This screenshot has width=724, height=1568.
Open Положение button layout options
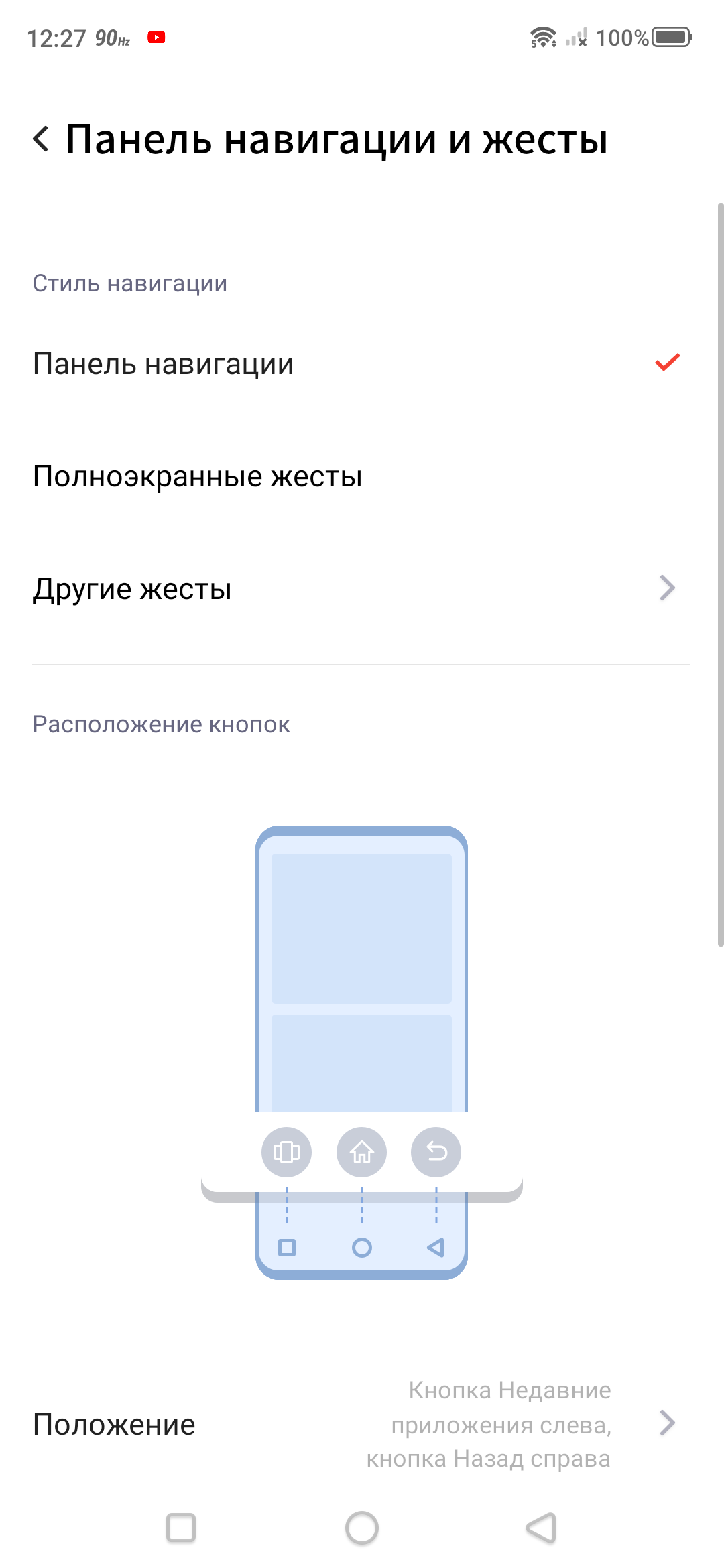point(361,1424)
